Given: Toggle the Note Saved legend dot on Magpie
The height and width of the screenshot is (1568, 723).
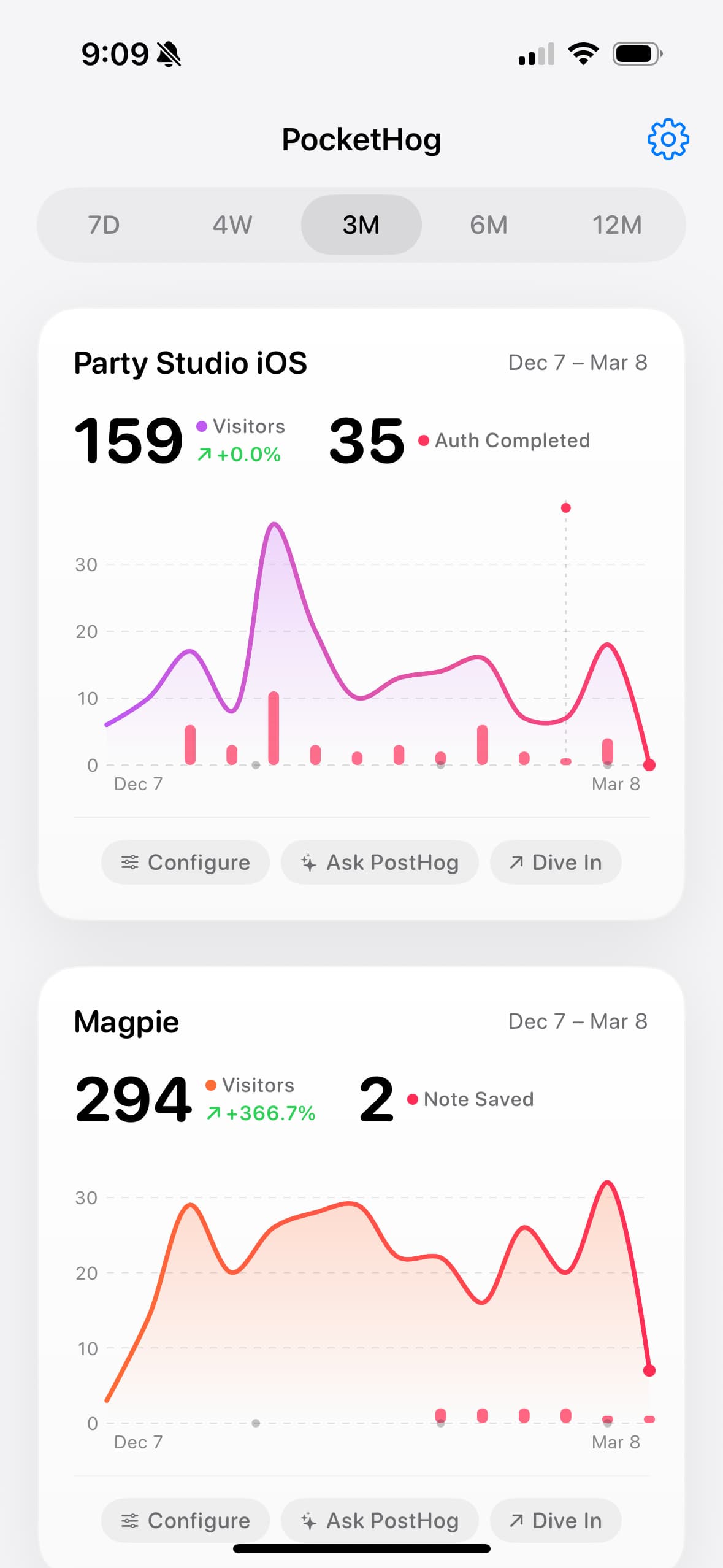Looking at the screenshot, I should point(413,1099).
